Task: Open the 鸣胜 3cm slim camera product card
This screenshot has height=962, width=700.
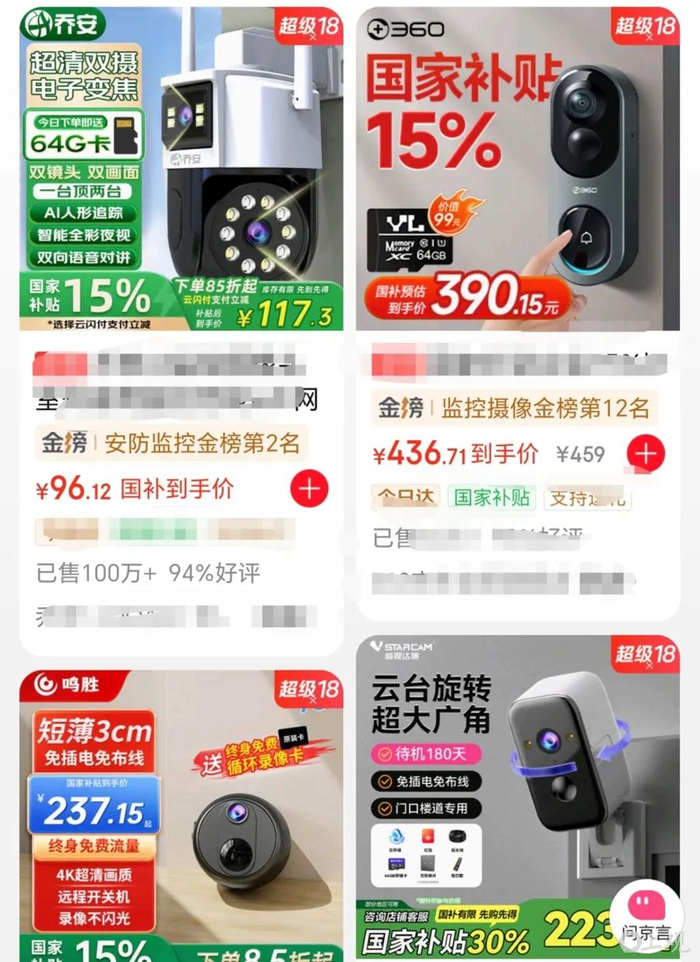Action: click(x=181, y=816)
